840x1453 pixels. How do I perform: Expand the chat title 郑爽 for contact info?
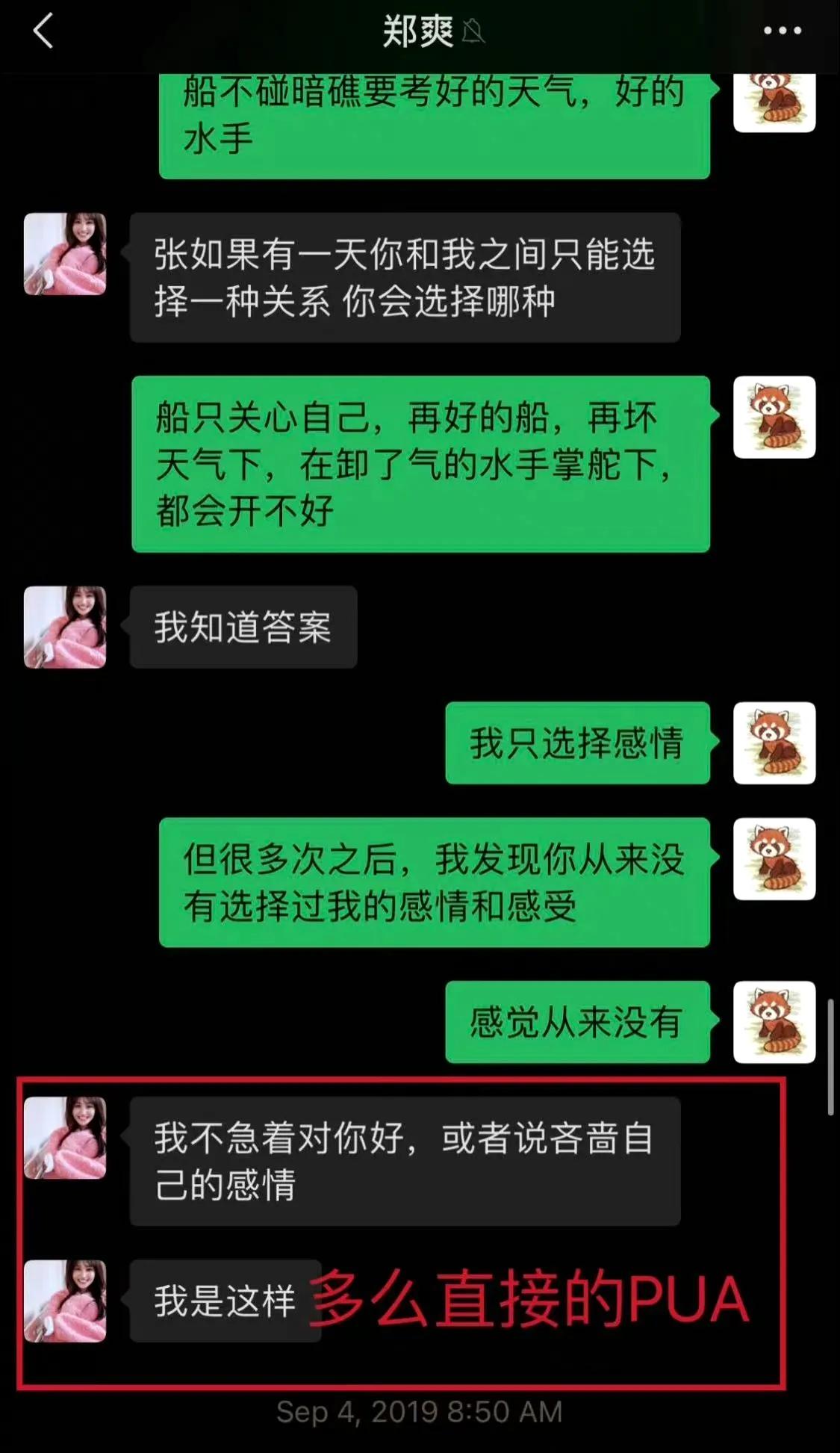418,33
